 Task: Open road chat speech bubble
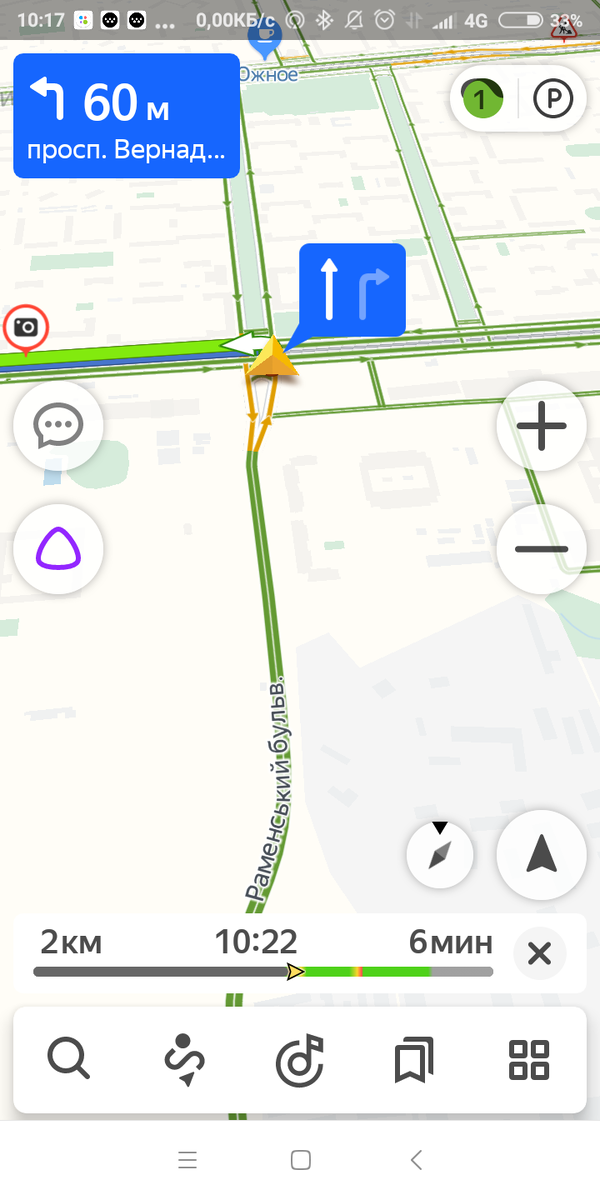[x=57, y=427]
